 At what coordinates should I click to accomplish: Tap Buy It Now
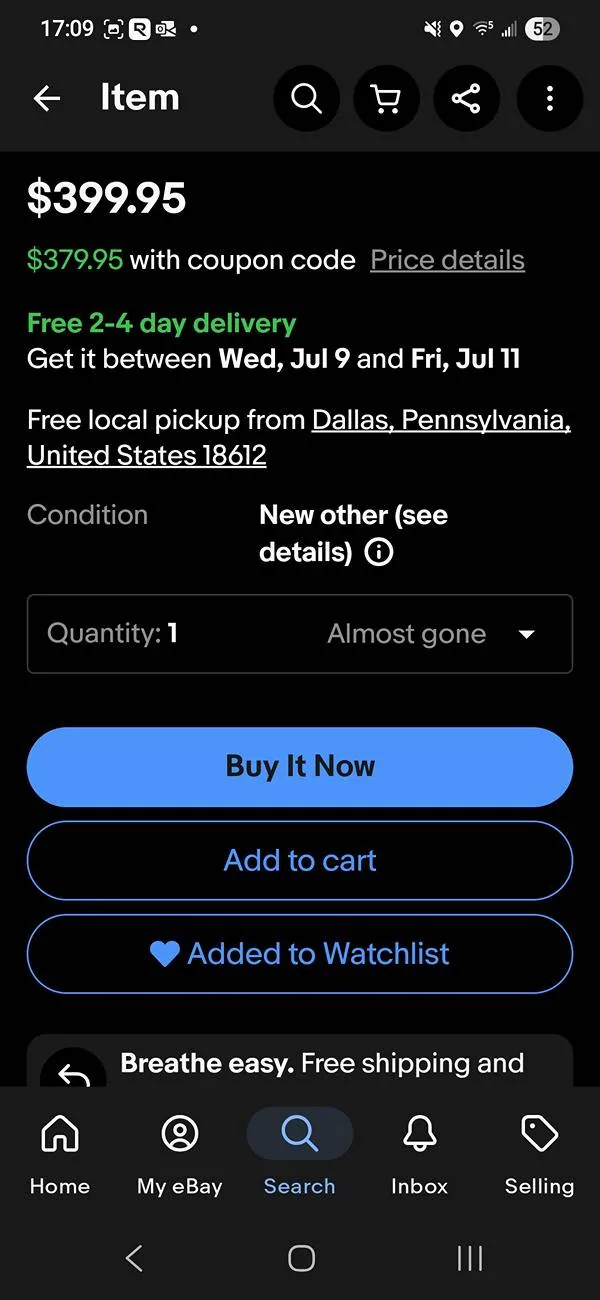tap(300, 767)
